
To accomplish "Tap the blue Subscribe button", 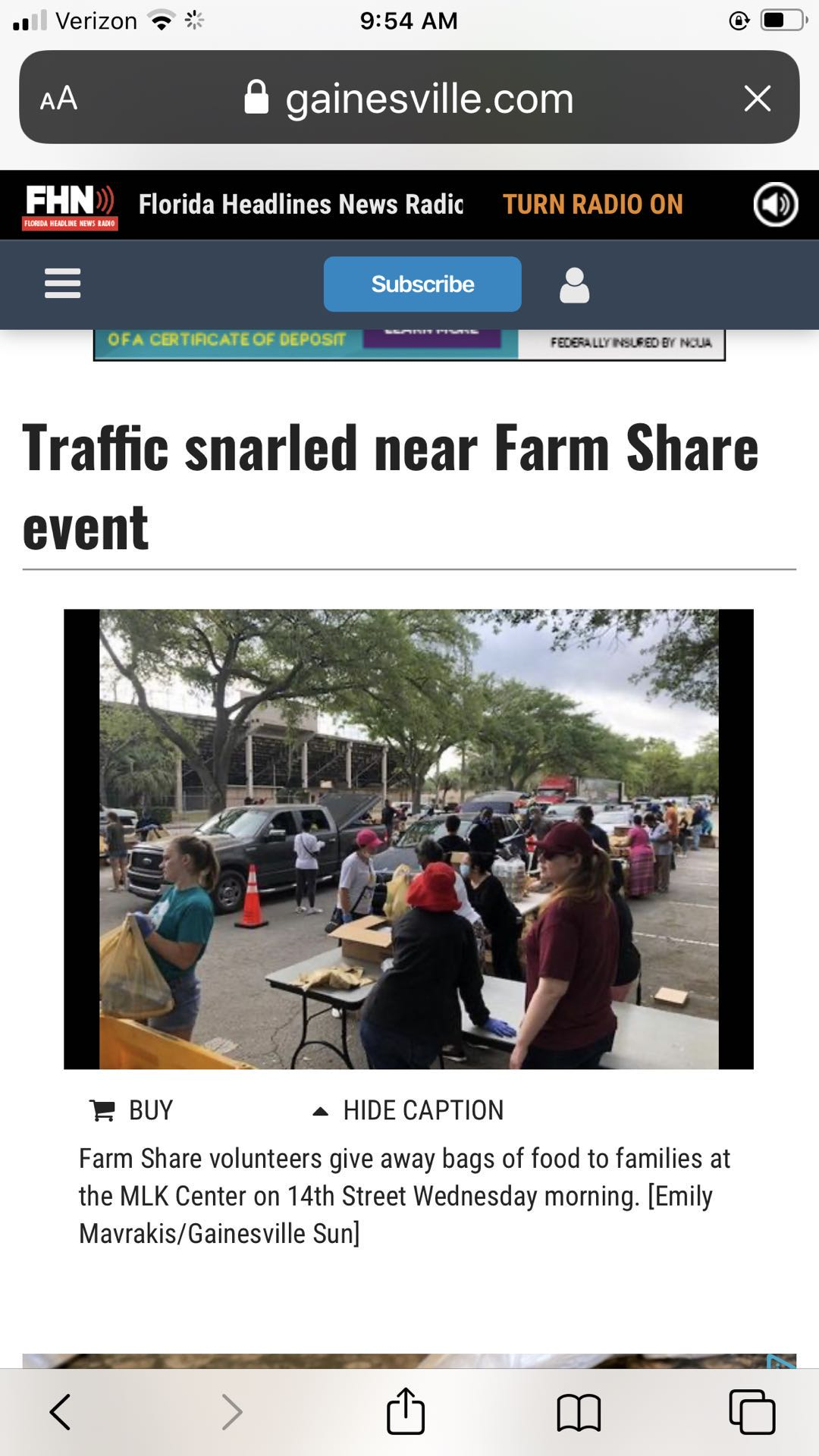I will click(x=422, y=284).
